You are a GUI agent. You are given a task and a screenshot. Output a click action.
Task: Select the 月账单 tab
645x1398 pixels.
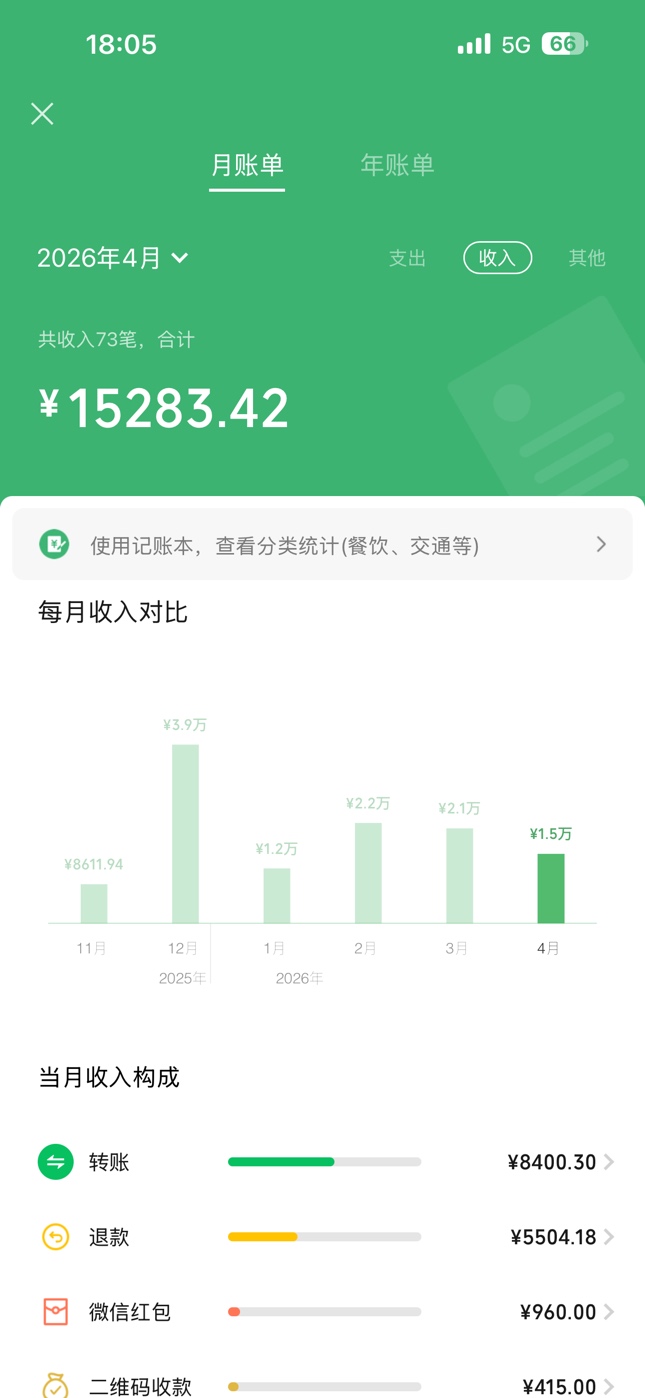(x=247, y=165)
